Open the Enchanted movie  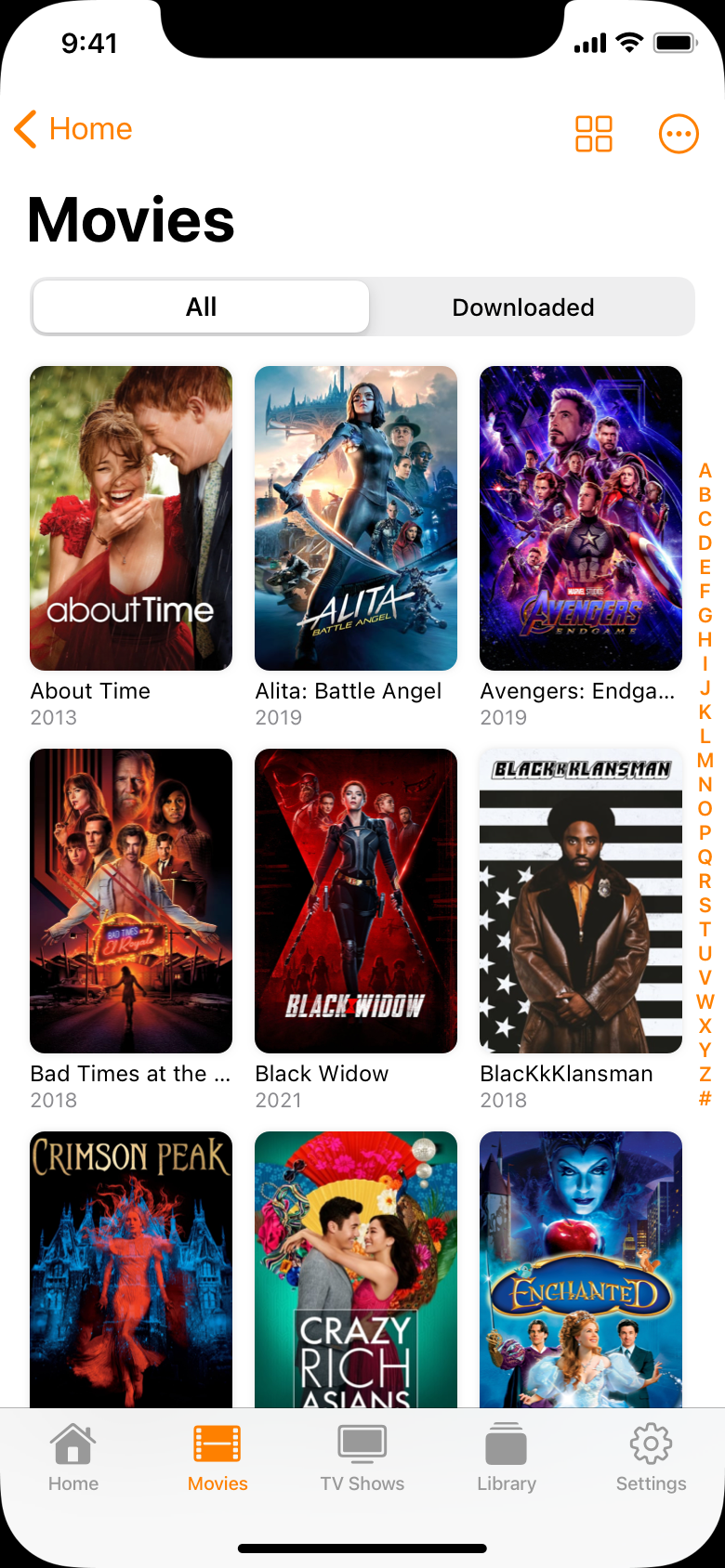pos(581,1269)
